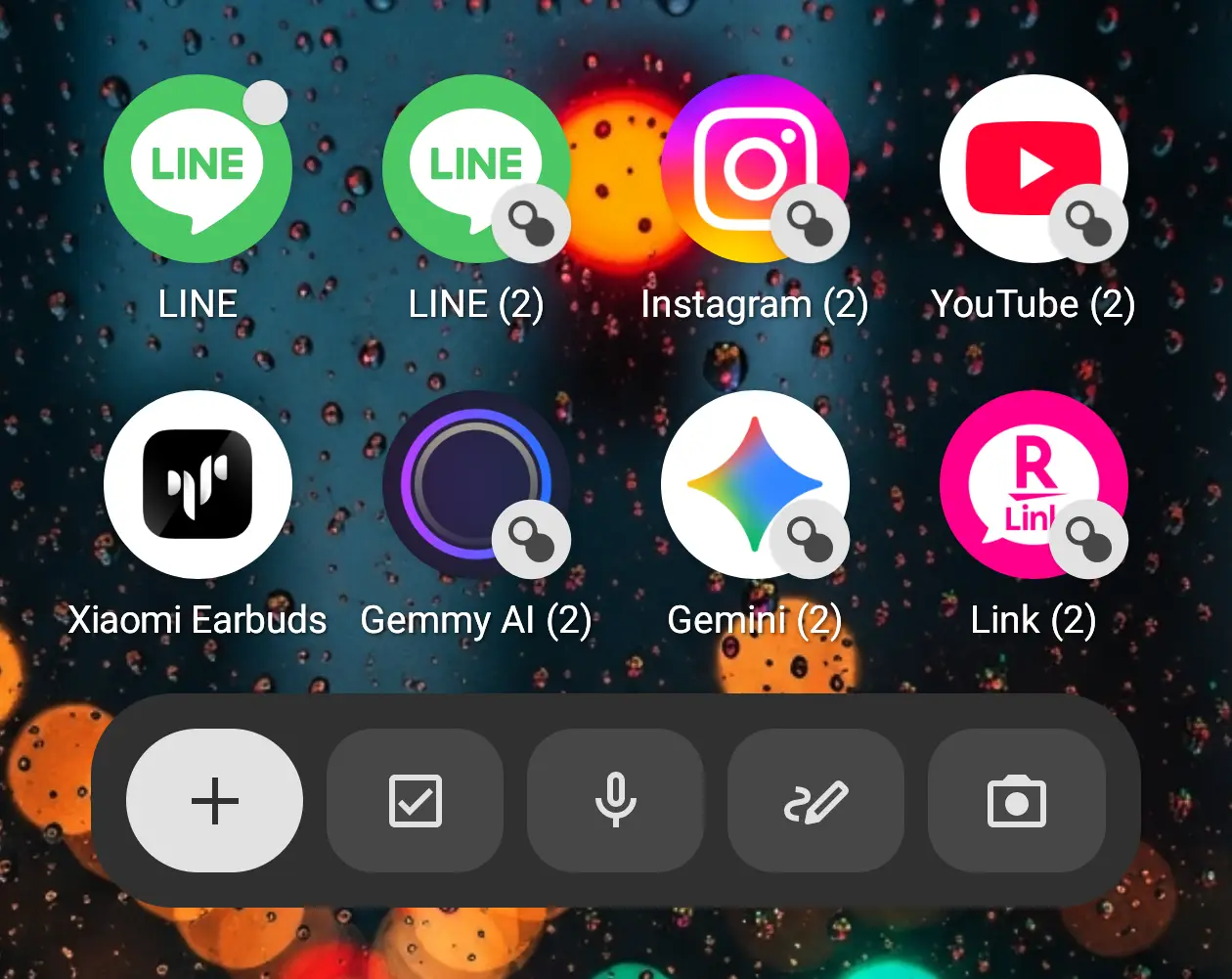Create a new drawing note
Image resolution: width=1232 pixels, height=979 pixels.
[x=815, y=801]
